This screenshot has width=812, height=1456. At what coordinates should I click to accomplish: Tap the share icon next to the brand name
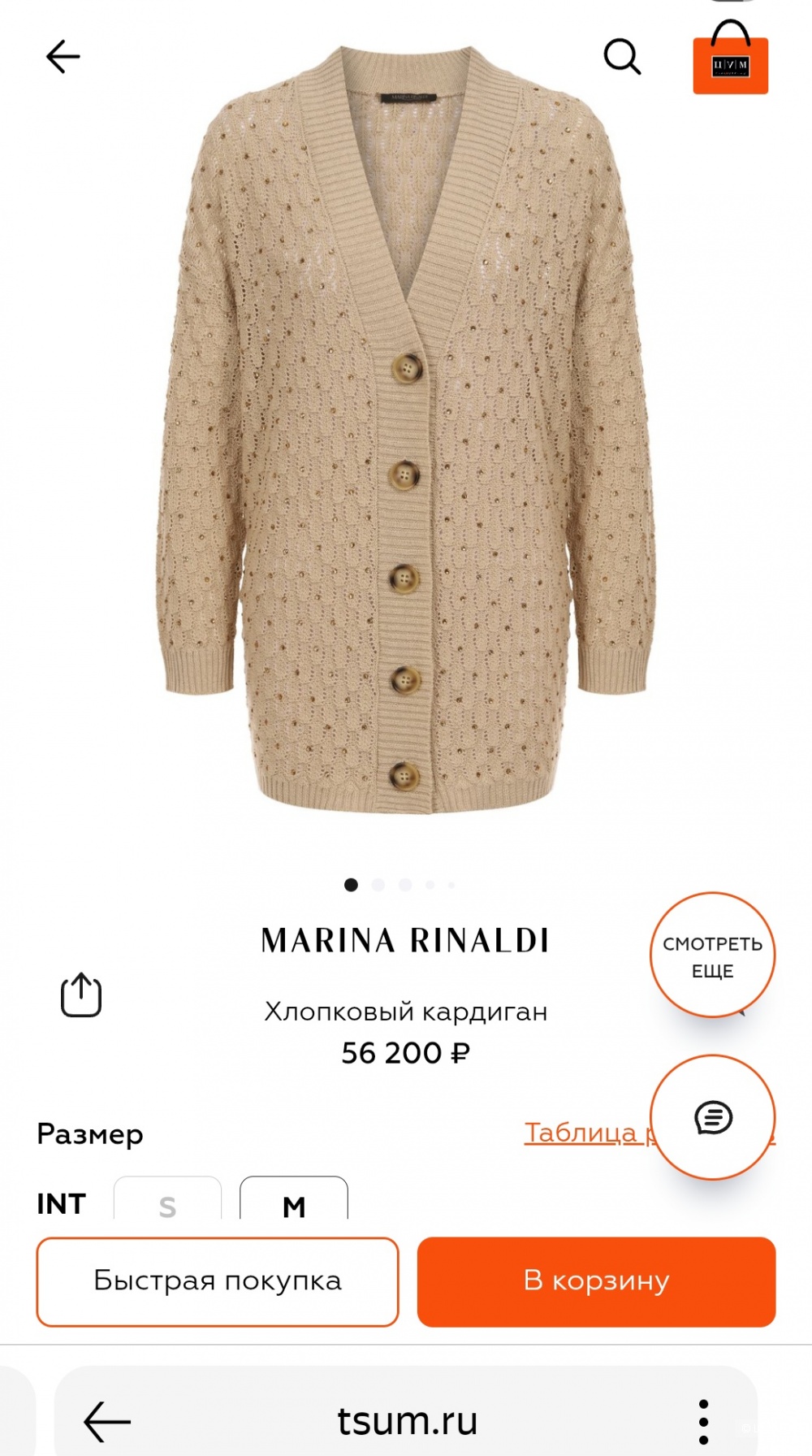coord(80,993)
